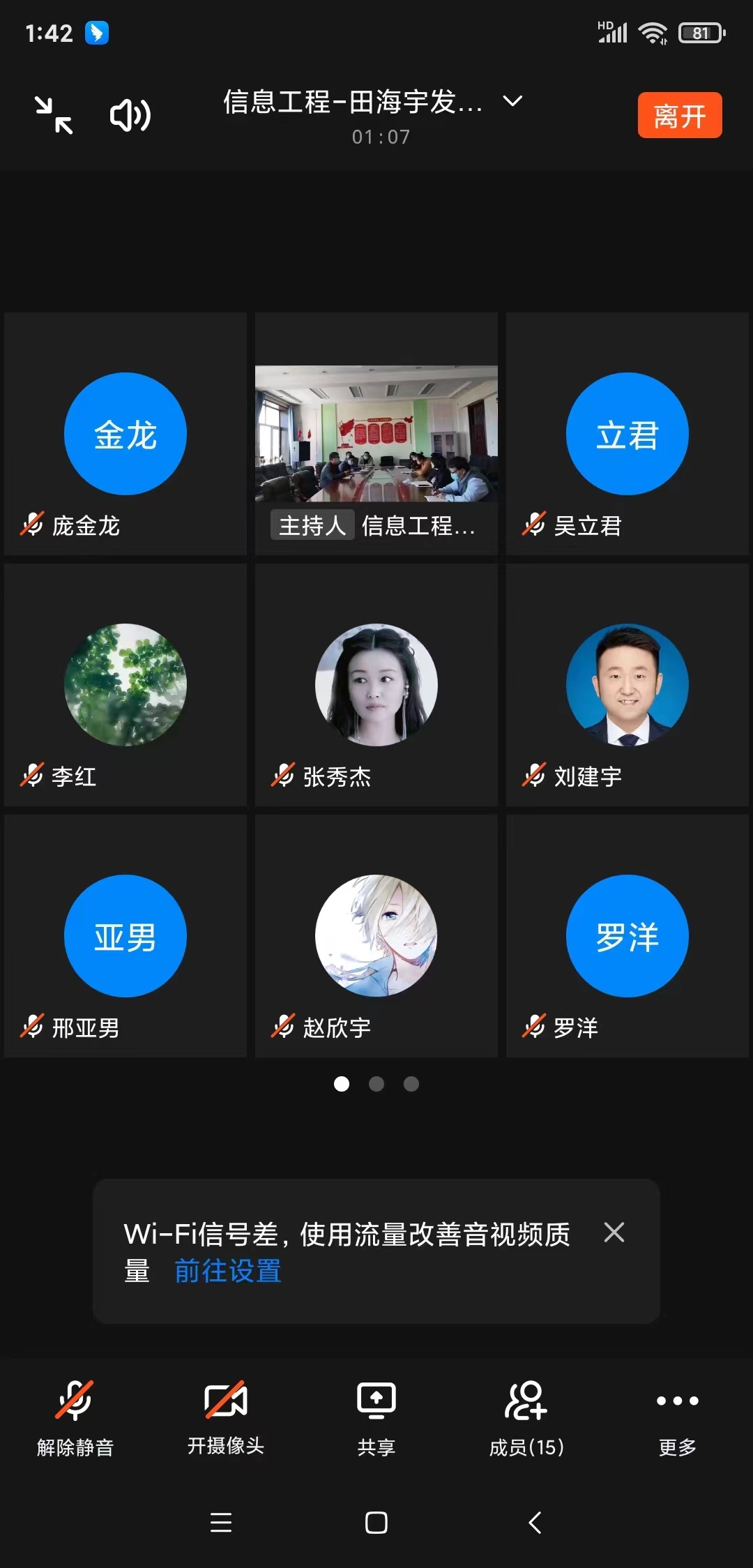The image size is (753, 1568).
Task: Leave the meeting with 离开 button
Action: pyautogui.click(x=679, y=115)
